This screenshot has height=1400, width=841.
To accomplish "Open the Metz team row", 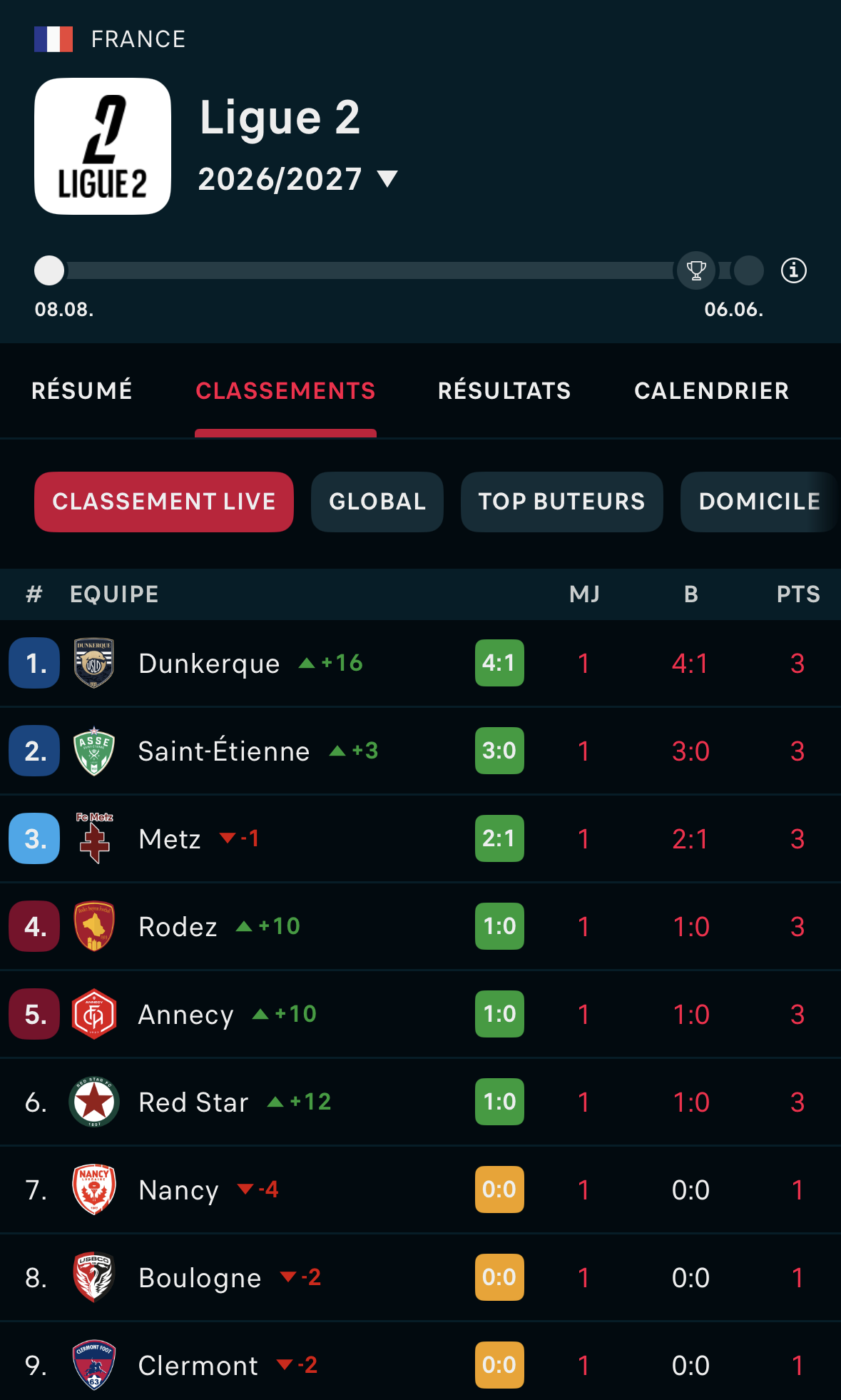I will (420, 838).
